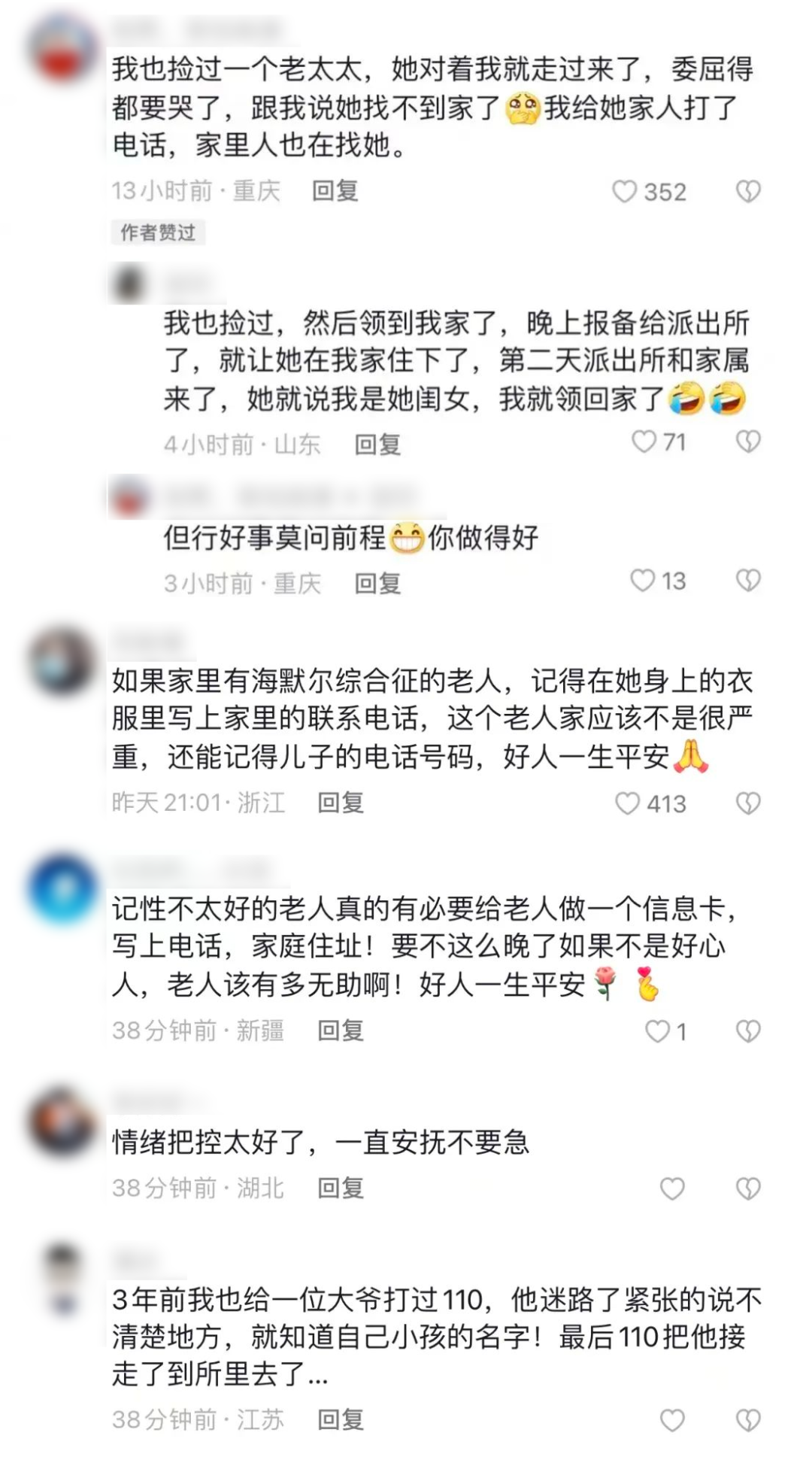Like the Chongqing comment with 352 likes
This screenshot has height=1460, width=812.
[x=625, y=192]
